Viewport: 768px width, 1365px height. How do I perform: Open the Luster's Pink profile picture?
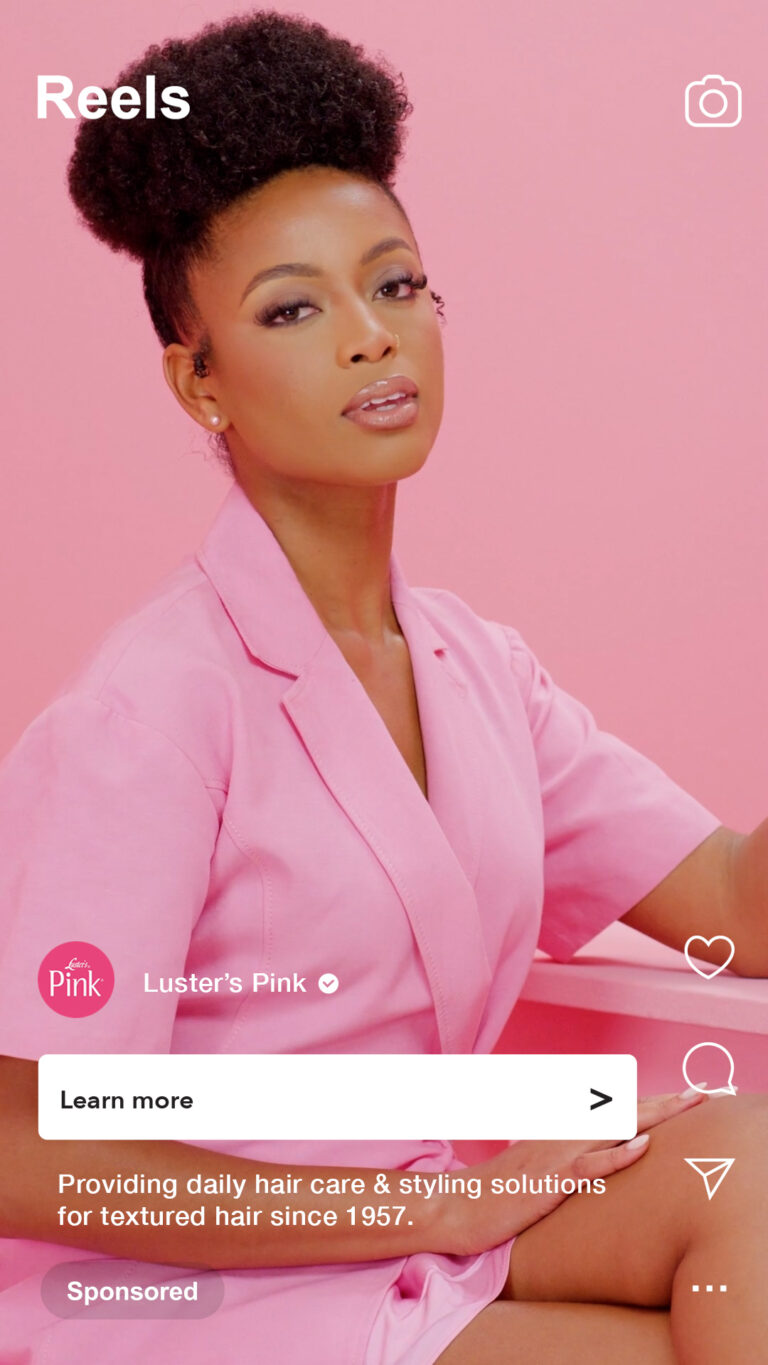coord(76,980)
